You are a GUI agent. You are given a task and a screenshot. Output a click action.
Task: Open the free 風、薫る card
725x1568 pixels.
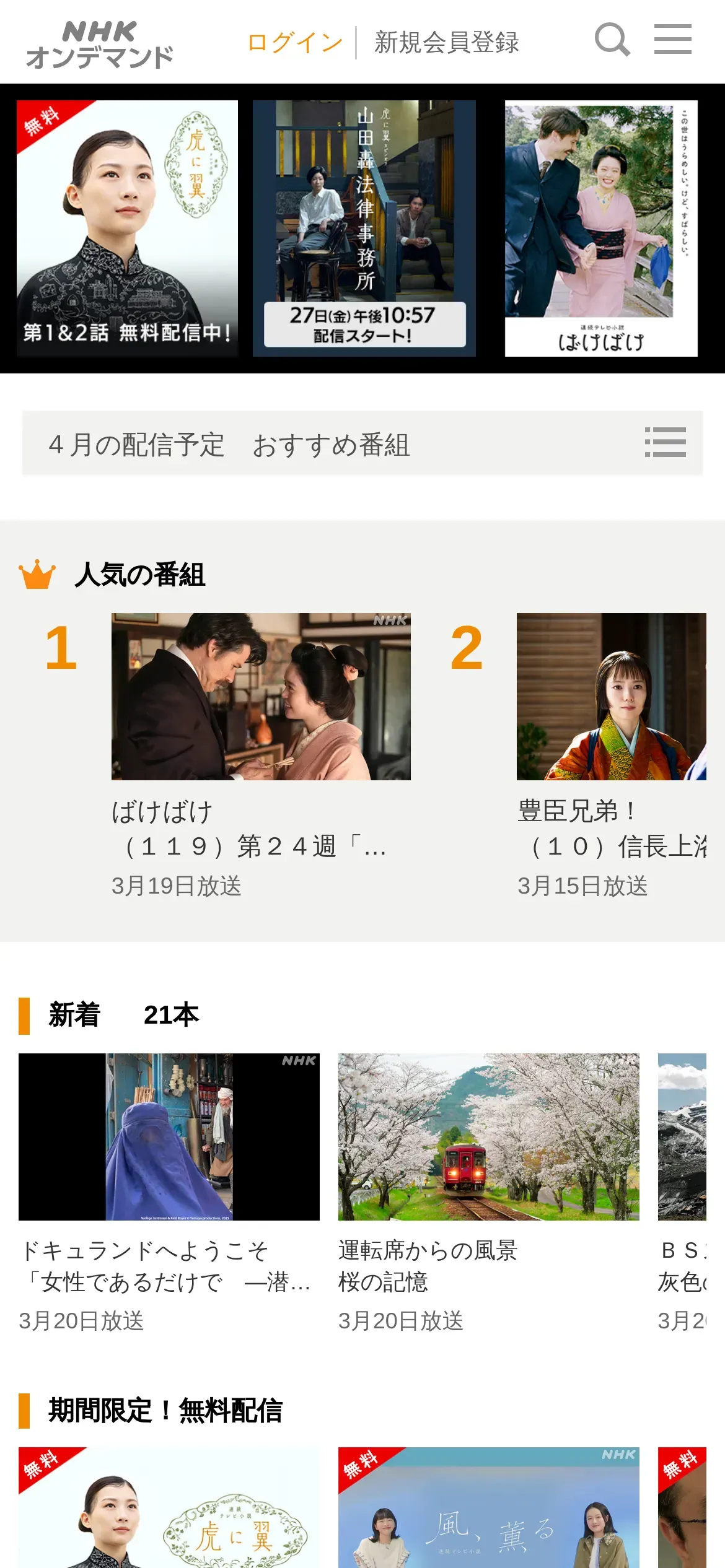(x=488, y=1507)
